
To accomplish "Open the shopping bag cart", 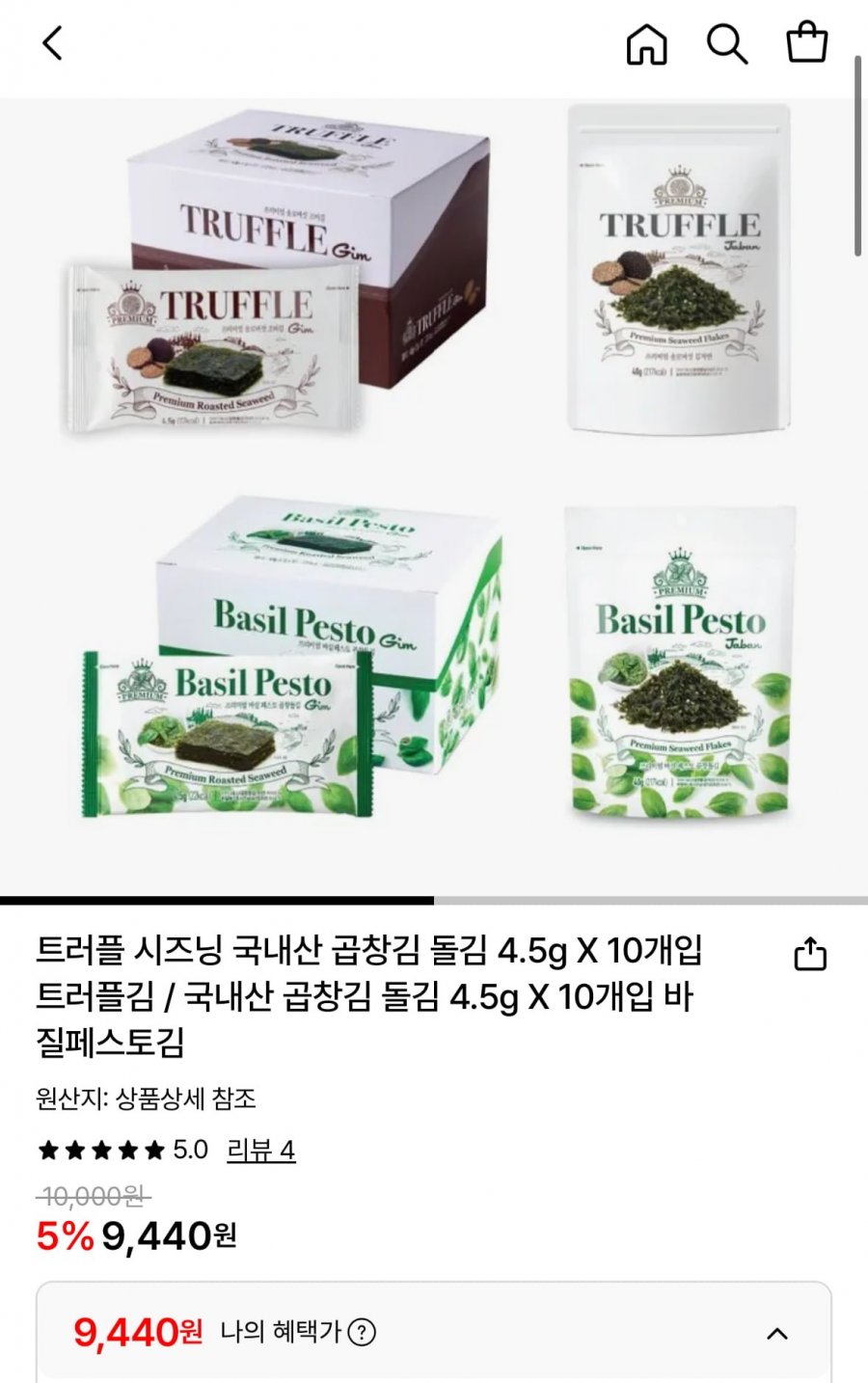I will 807,43.
